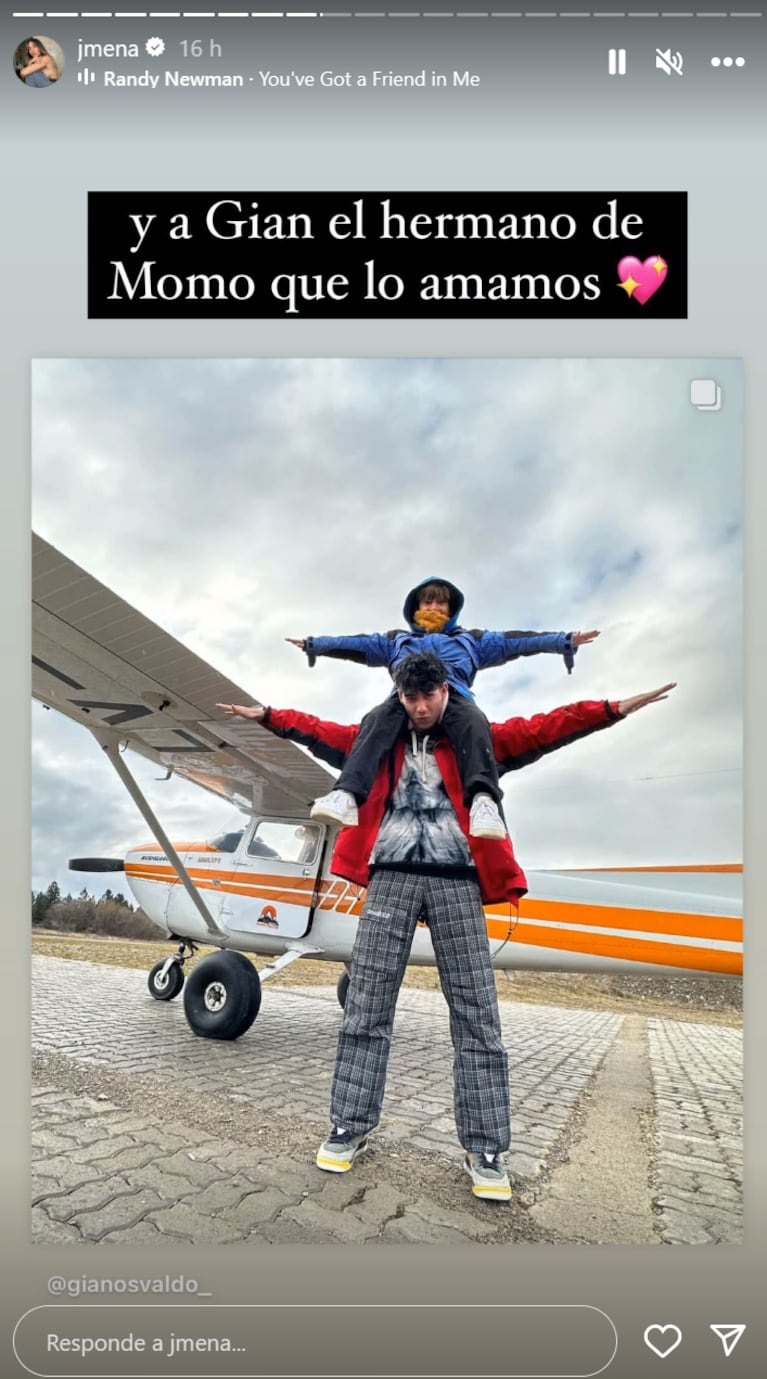
Task: Open the shared post from gianosvaldo_
Action: (387, 800)
